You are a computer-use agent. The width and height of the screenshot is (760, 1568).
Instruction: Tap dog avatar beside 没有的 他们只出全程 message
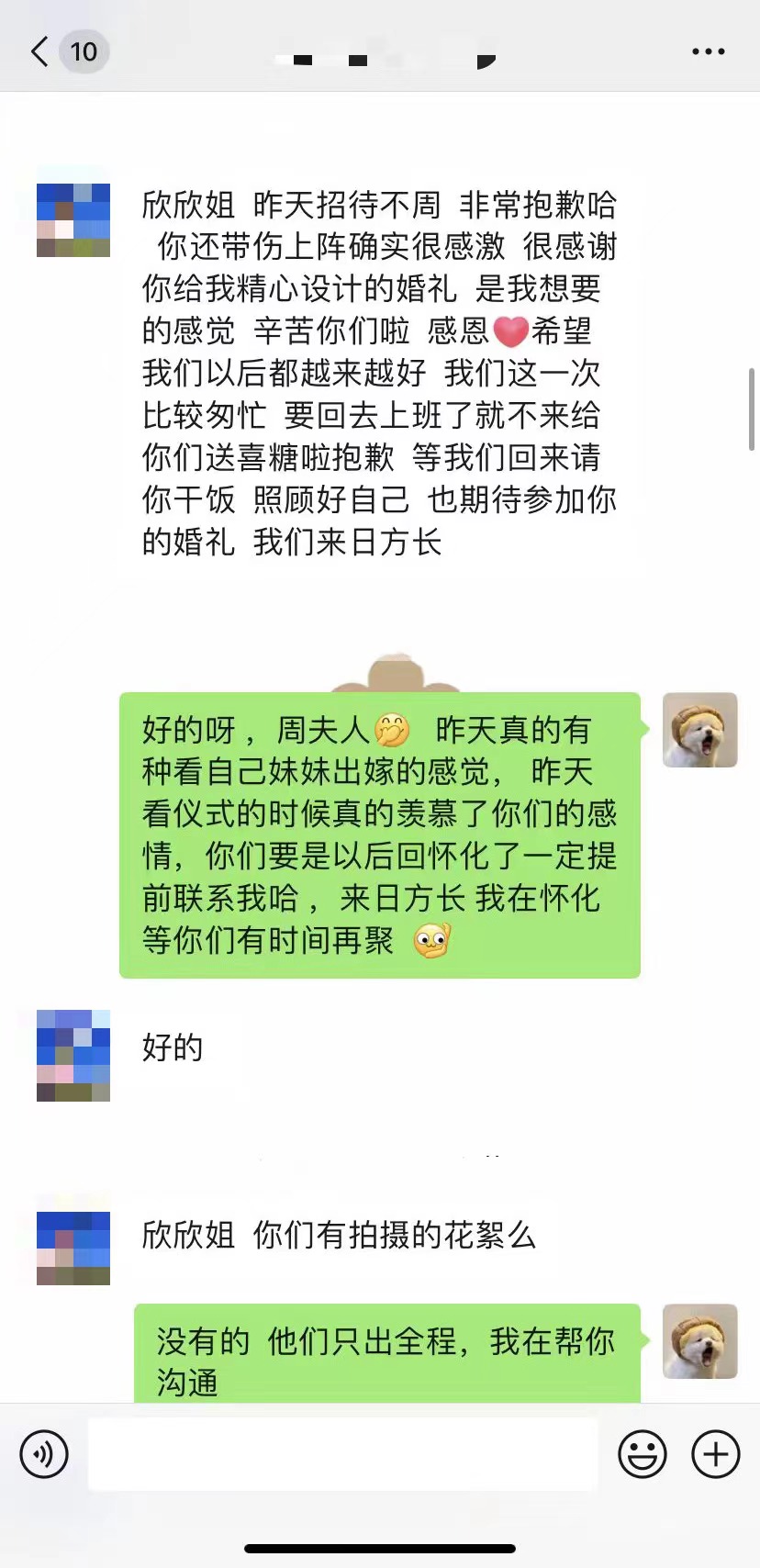[x=700, y=1341]
